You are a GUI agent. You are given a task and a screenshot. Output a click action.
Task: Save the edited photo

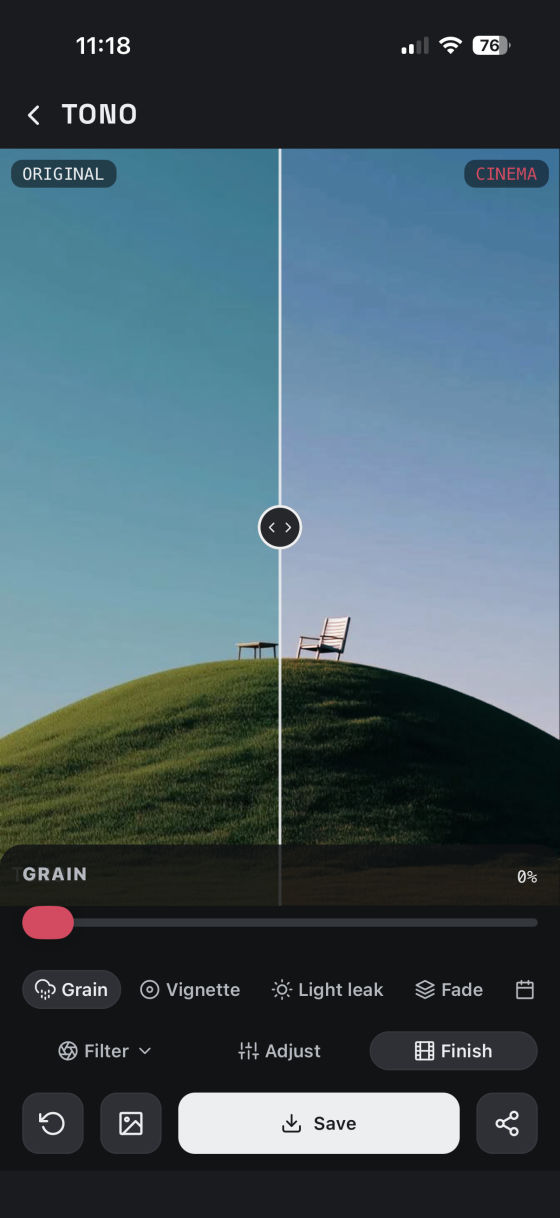pos(319,1123)
